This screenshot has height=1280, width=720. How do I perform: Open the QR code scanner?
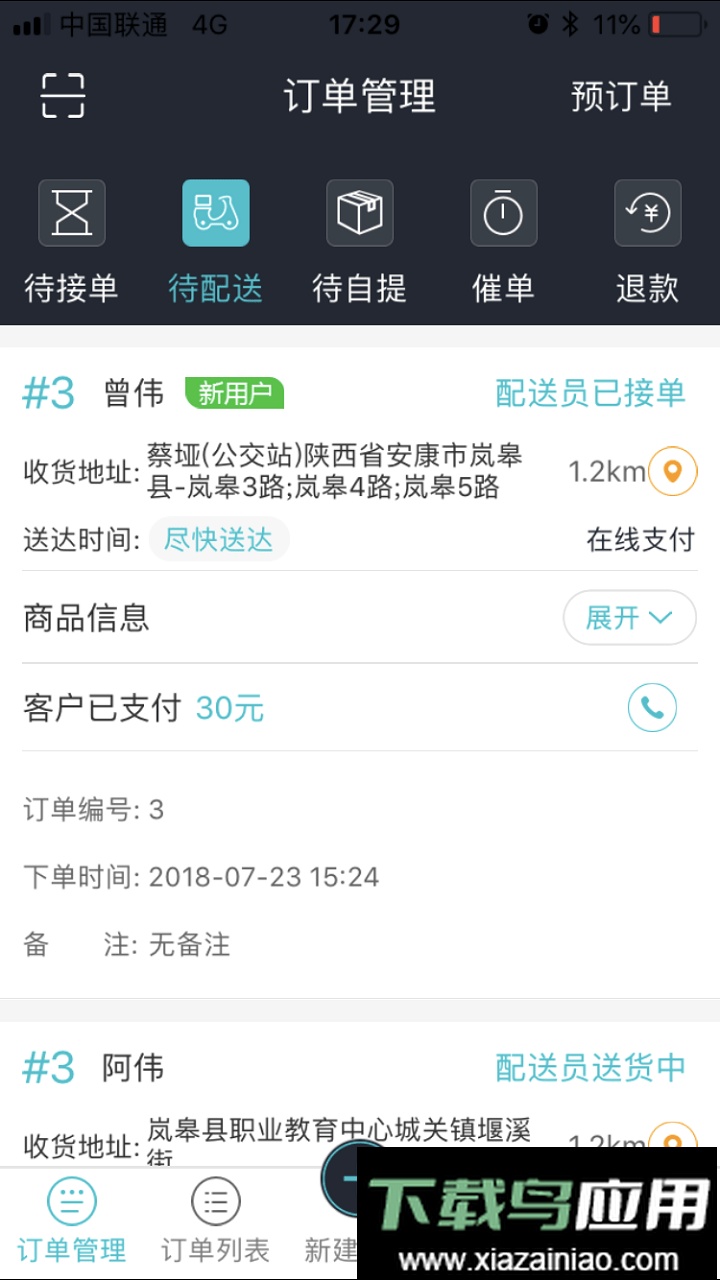63,94
